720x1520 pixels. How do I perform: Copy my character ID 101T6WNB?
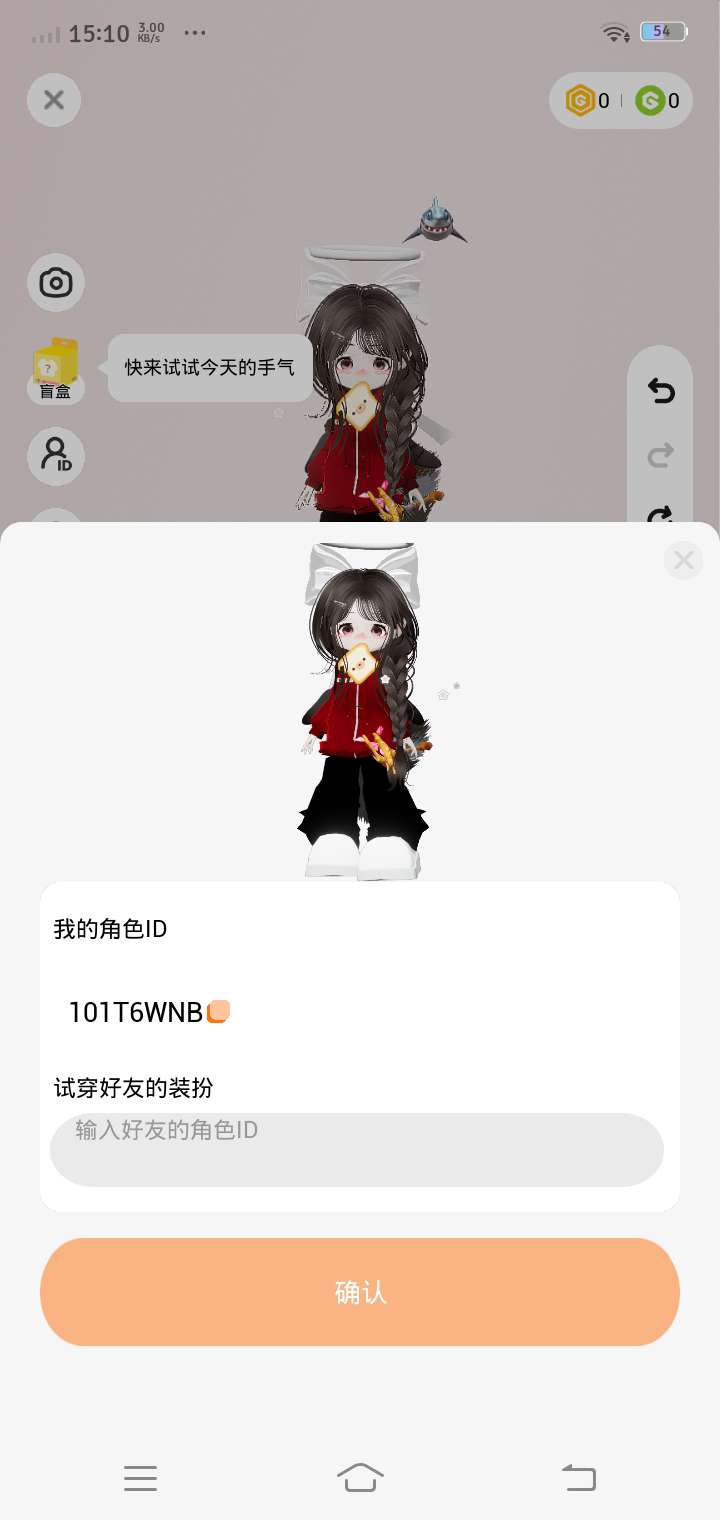coord(219,1012)
